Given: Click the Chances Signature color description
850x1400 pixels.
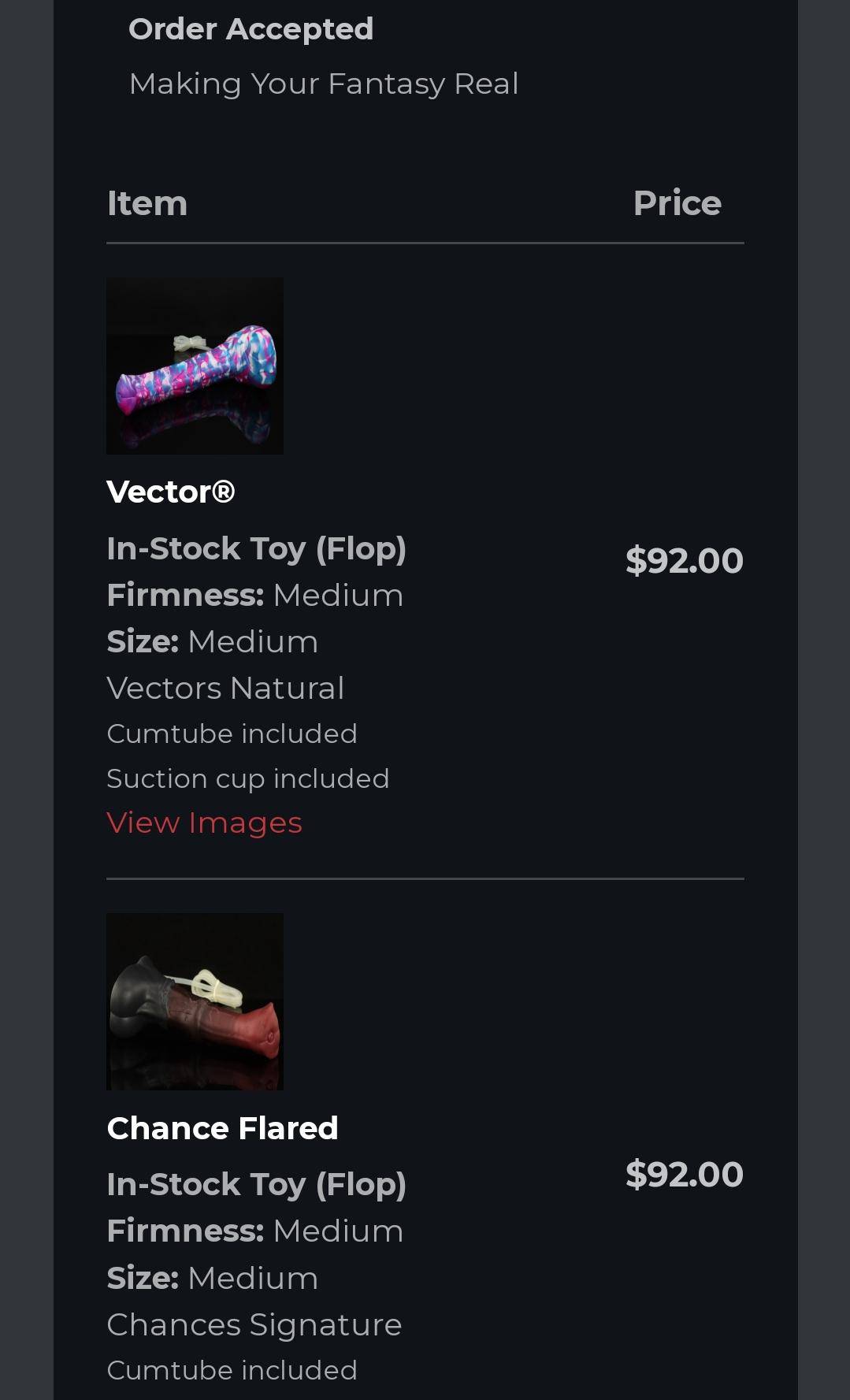Looking at the screenshot, I should click(x=254, y=1324).
